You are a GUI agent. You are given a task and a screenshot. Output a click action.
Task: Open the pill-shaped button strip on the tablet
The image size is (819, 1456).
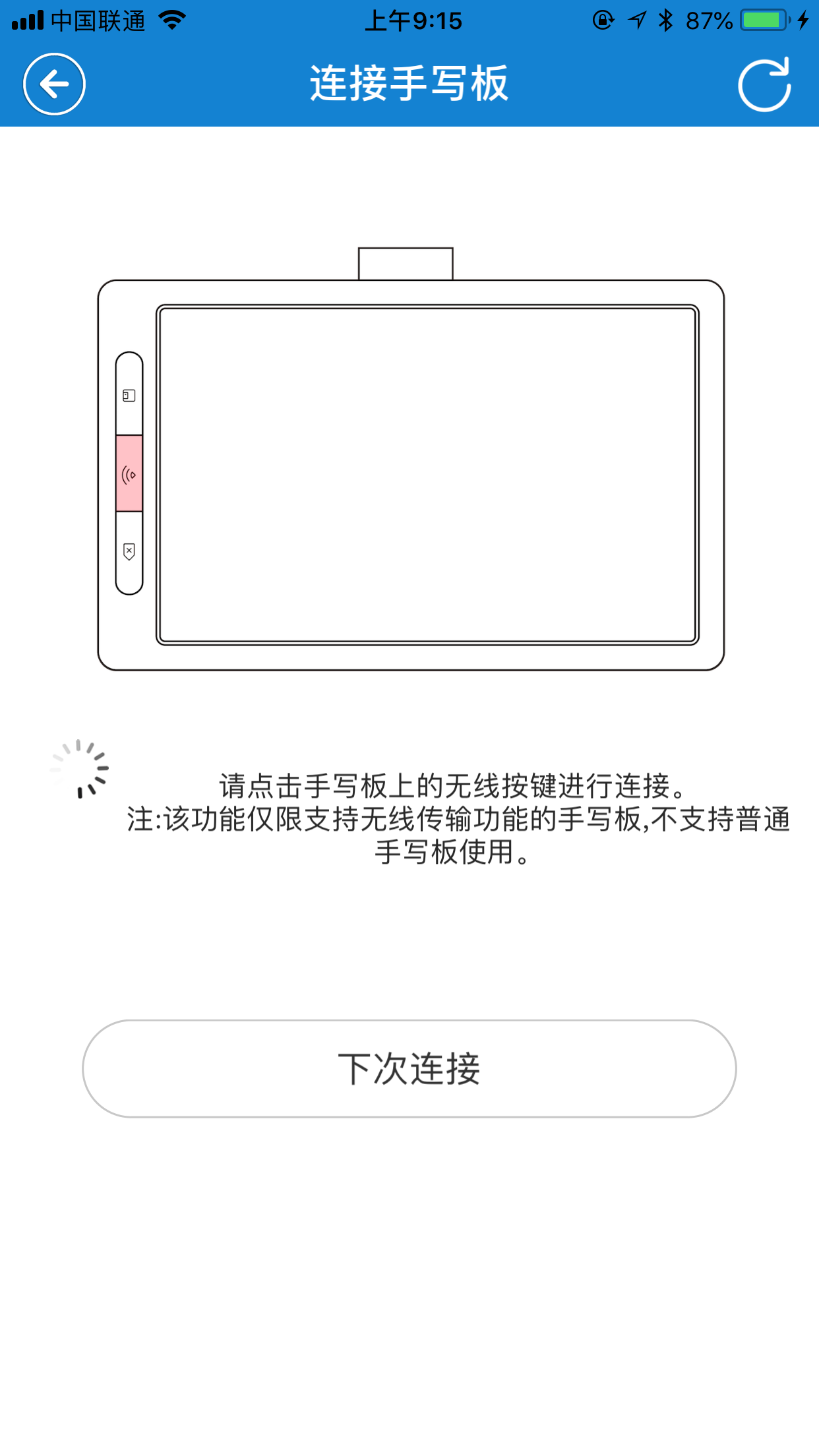pyautogui.click(x=129, y=473)
